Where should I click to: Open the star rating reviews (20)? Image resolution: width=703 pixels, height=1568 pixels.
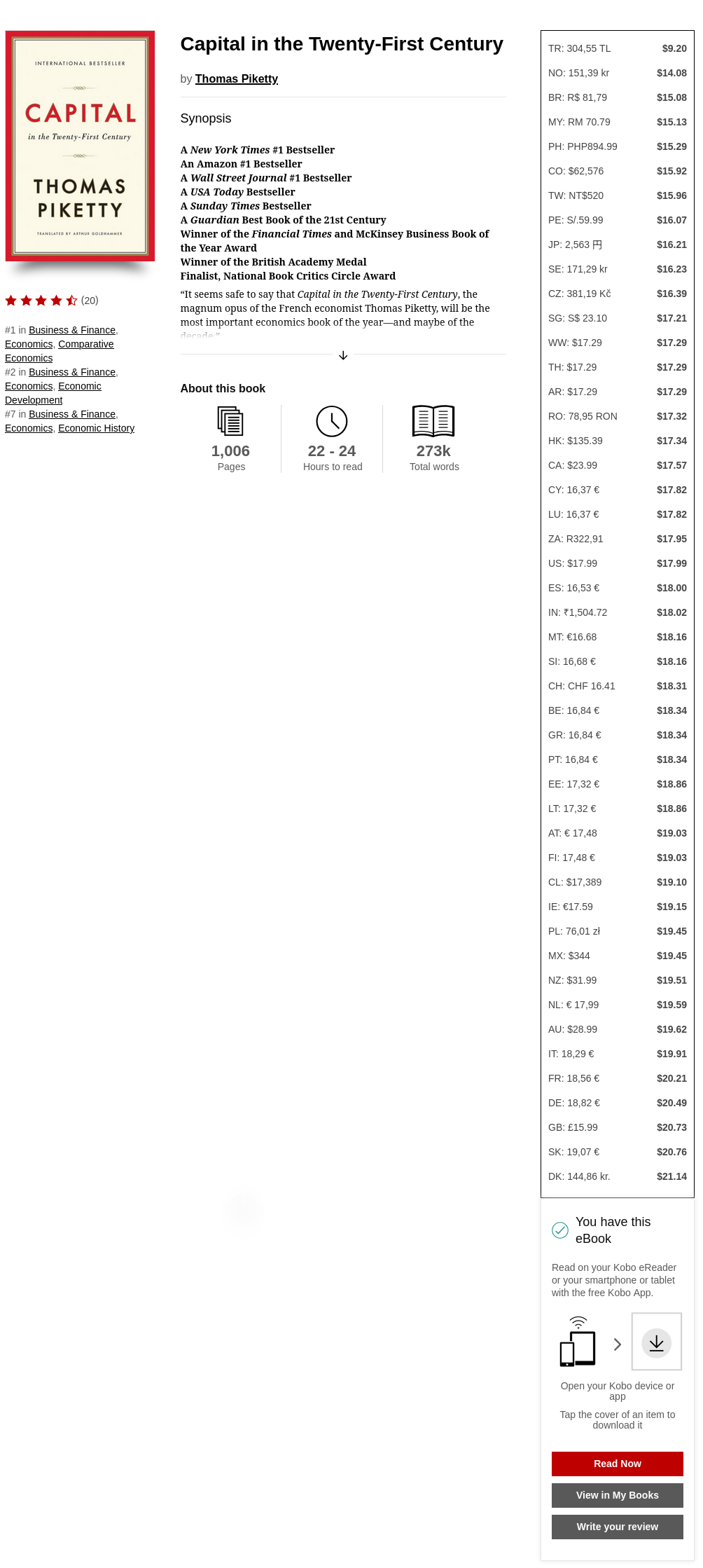[x=52, y=301]
